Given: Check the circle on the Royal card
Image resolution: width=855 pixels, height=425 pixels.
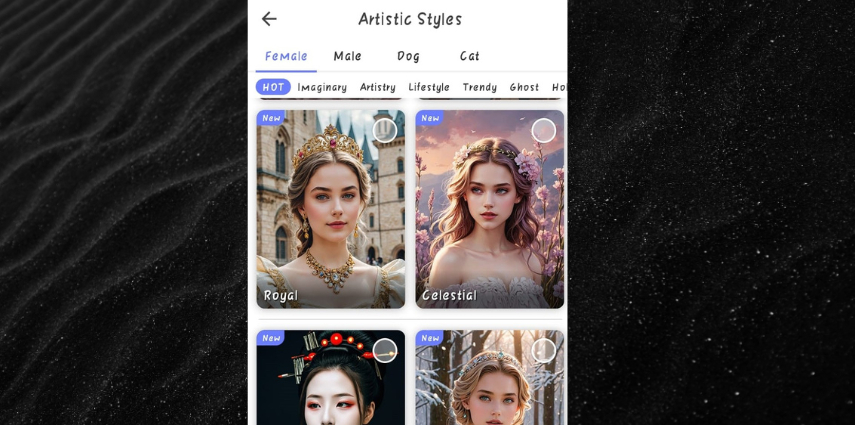Looking at the screenshot, I should click(x=385, y=130).
